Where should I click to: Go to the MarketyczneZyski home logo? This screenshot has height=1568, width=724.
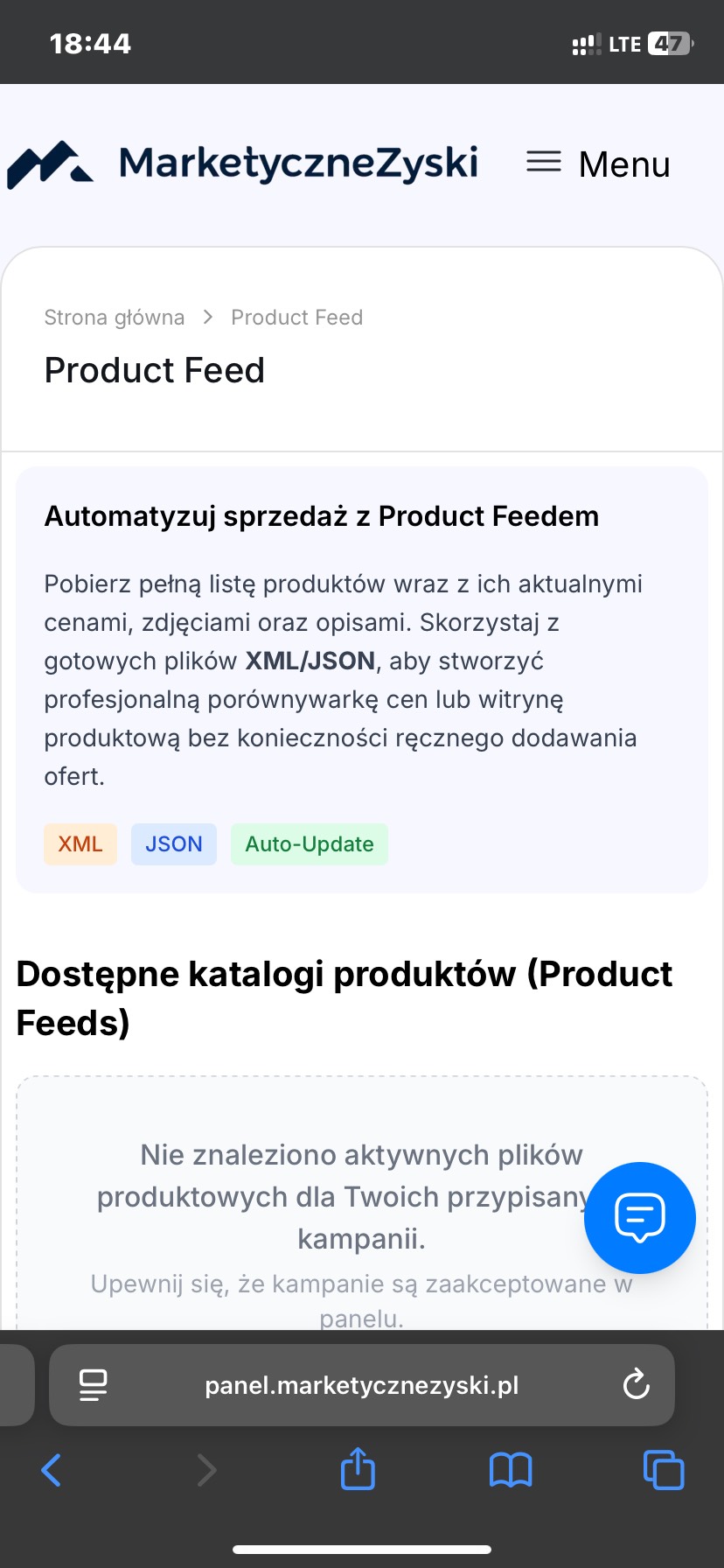(243, 164)
